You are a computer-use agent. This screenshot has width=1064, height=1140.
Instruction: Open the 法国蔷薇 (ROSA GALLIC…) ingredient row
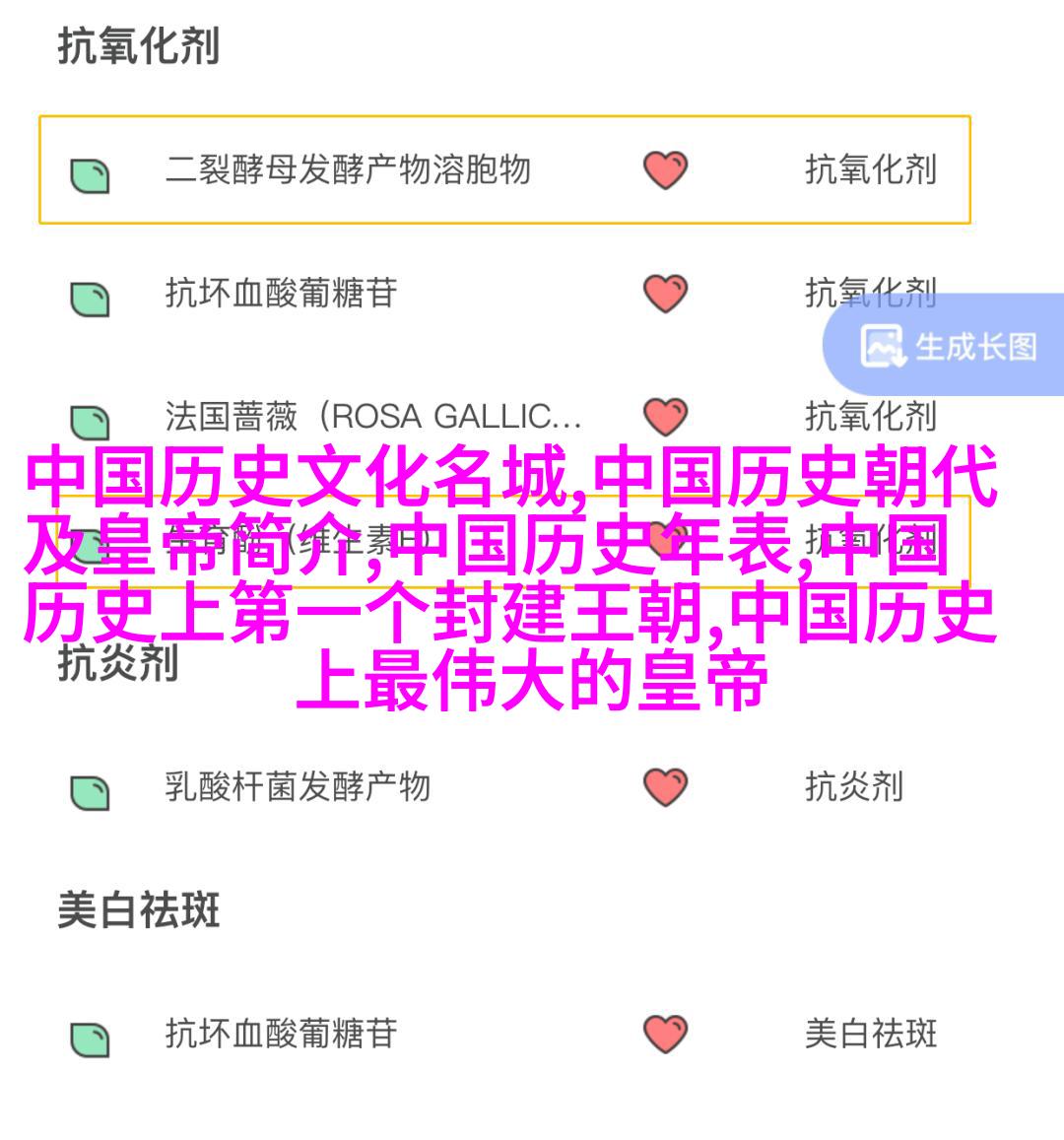click(372, 417)
